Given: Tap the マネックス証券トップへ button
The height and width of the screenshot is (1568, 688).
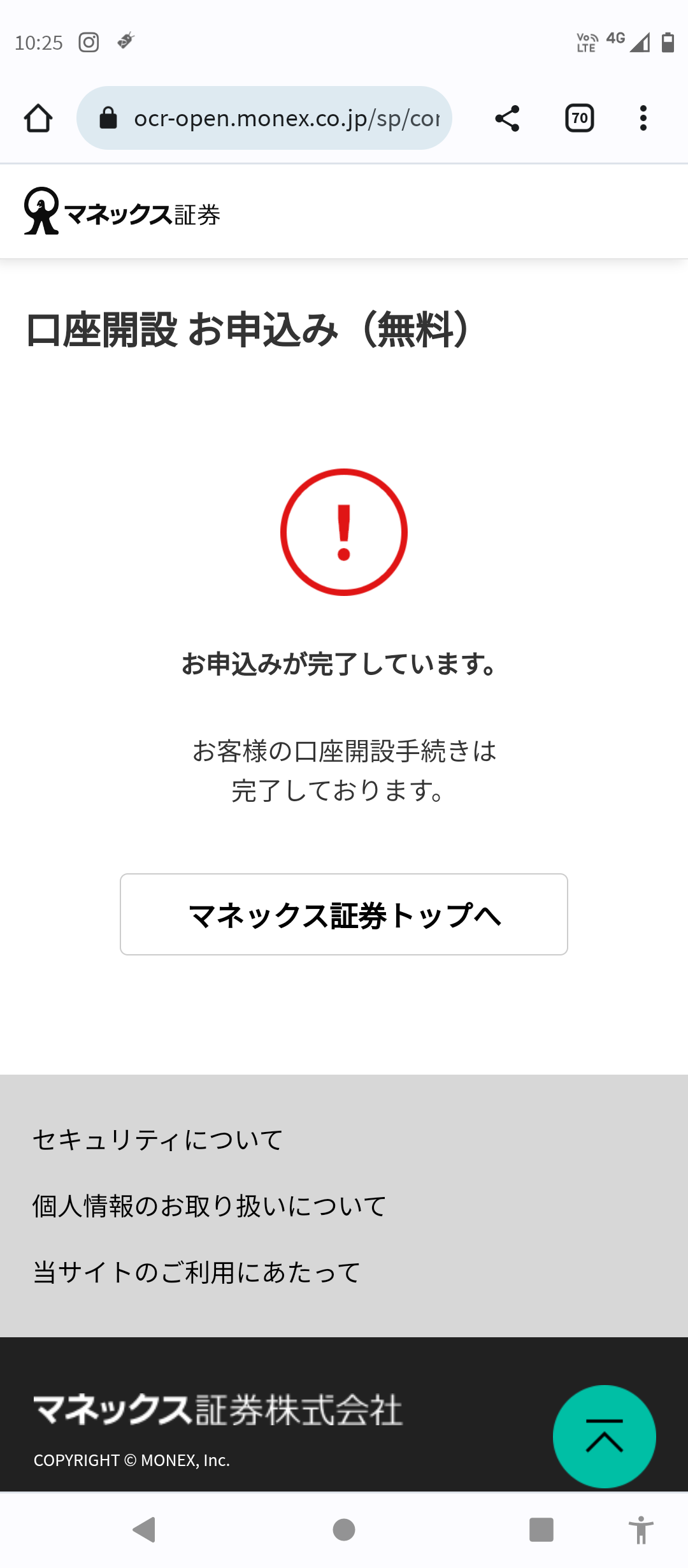Looking at the screenshot, I should coord(344,914).
